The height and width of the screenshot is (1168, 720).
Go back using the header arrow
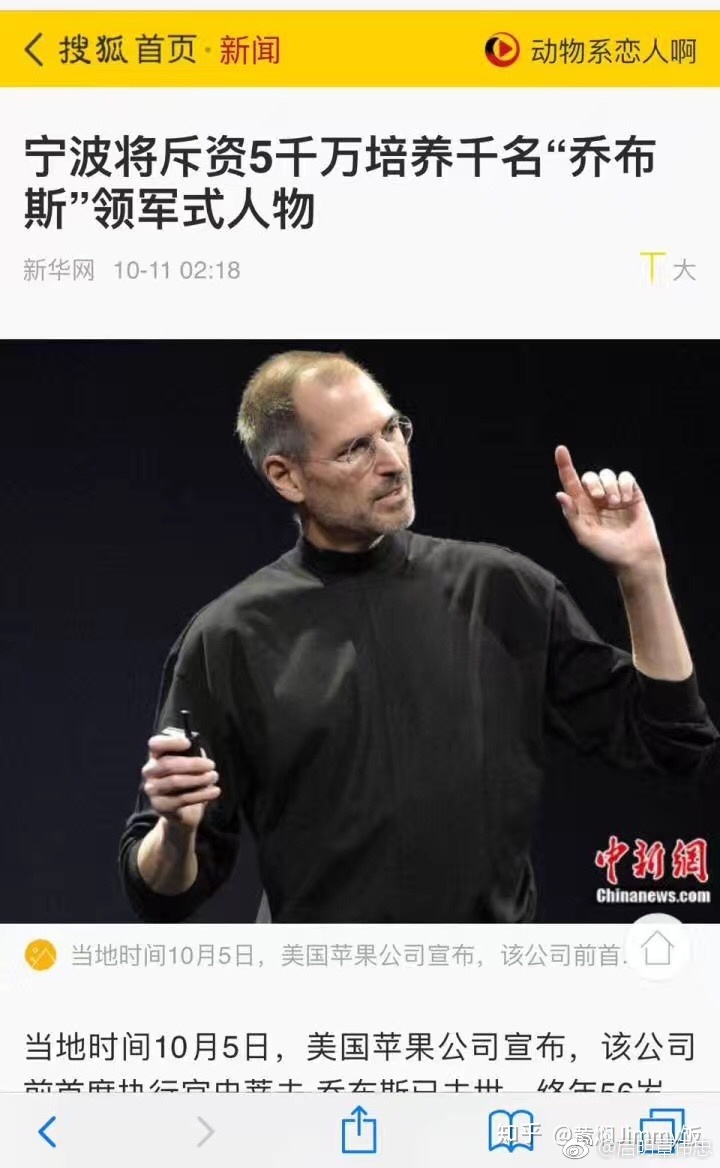click(x=34, y=49)
